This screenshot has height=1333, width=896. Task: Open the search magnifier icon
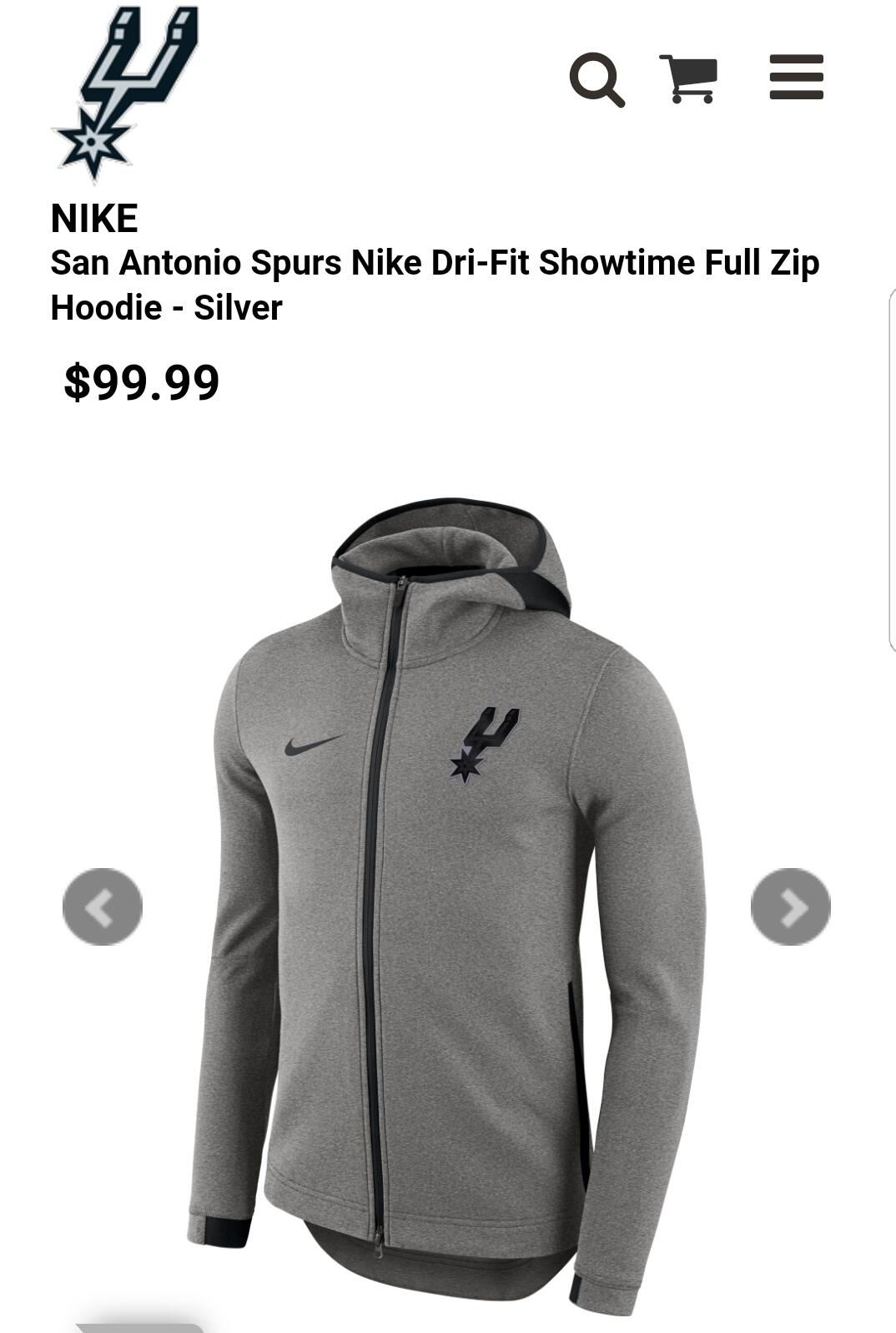tap(596, 80)
